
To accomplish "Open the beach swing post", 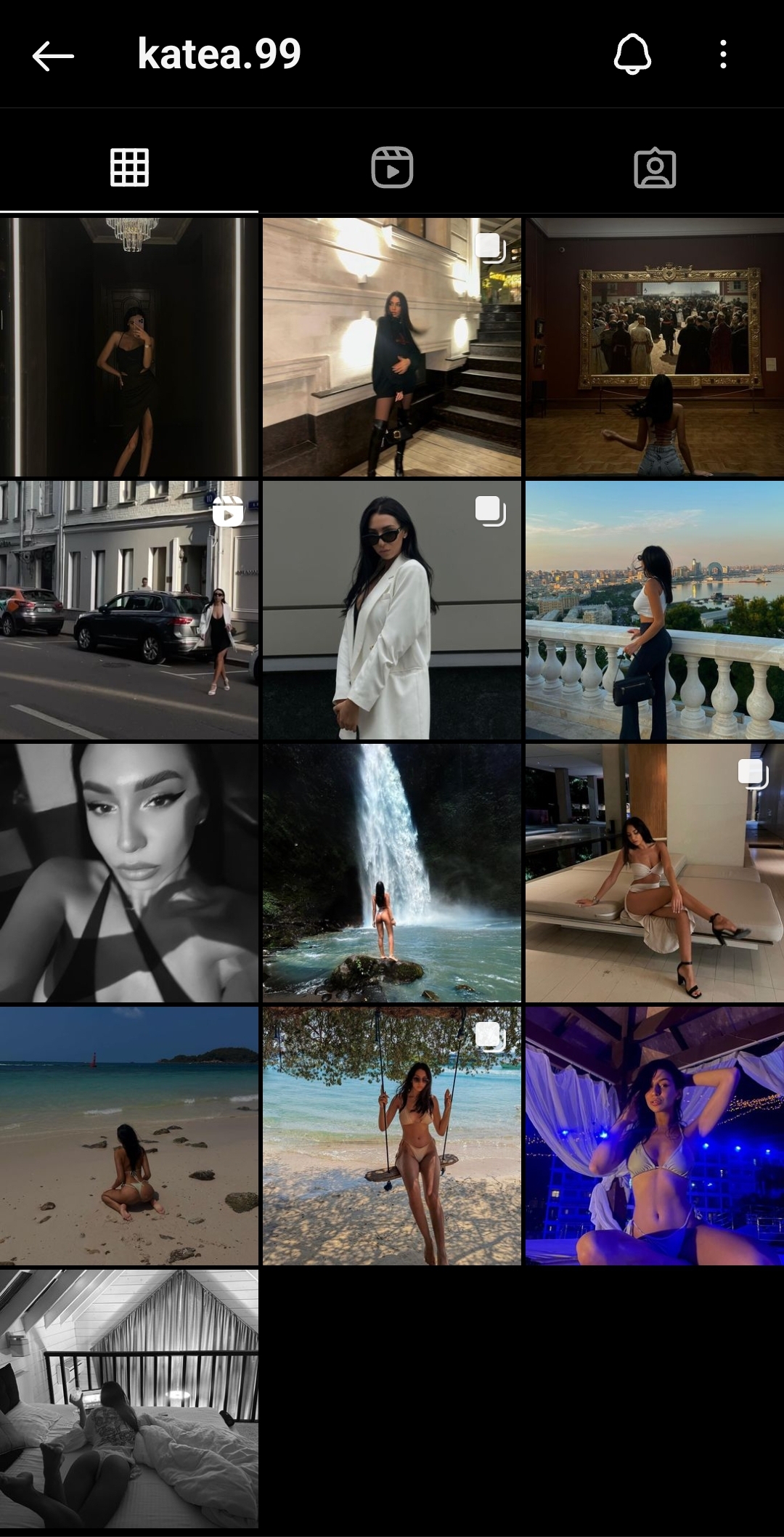I will point(392,1136).
